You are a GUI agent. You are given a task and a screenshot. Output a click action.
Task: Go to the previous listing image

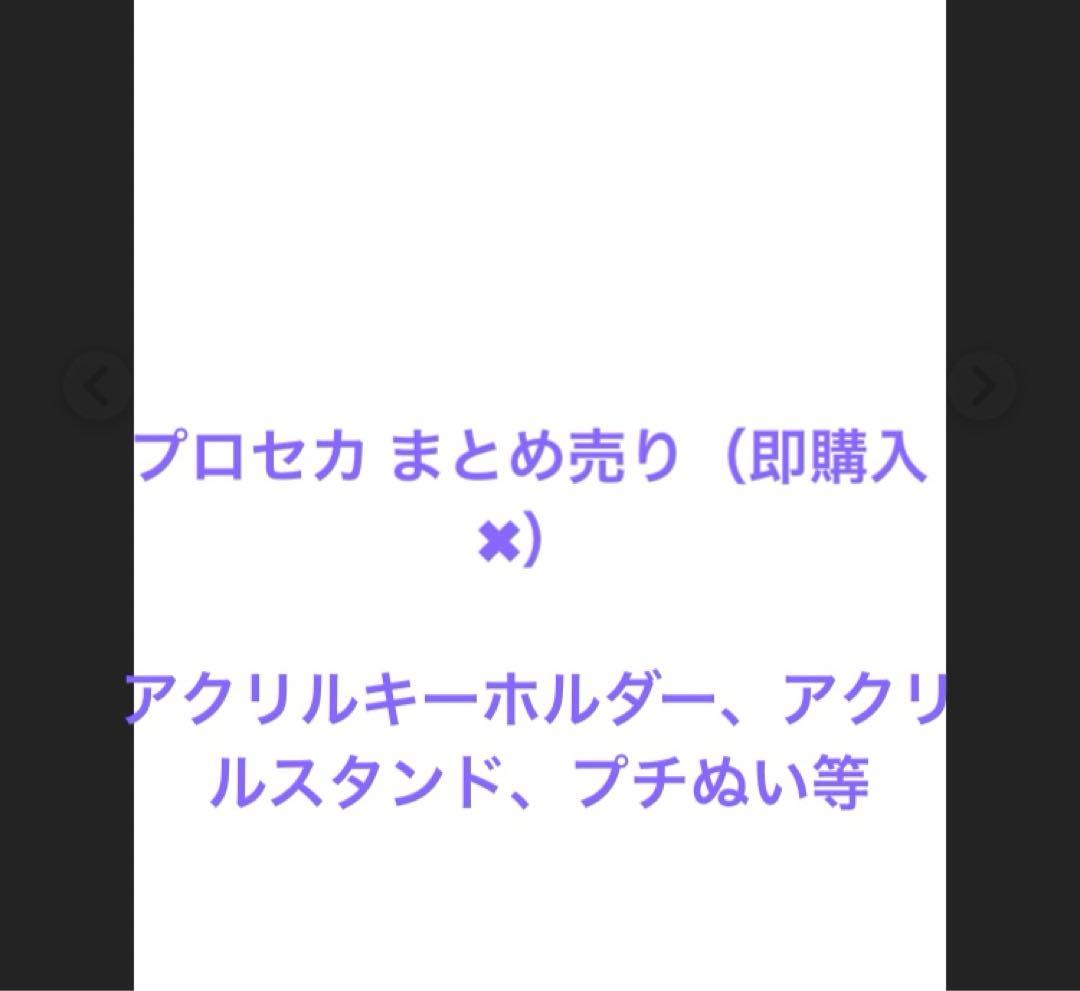(97, 386)
